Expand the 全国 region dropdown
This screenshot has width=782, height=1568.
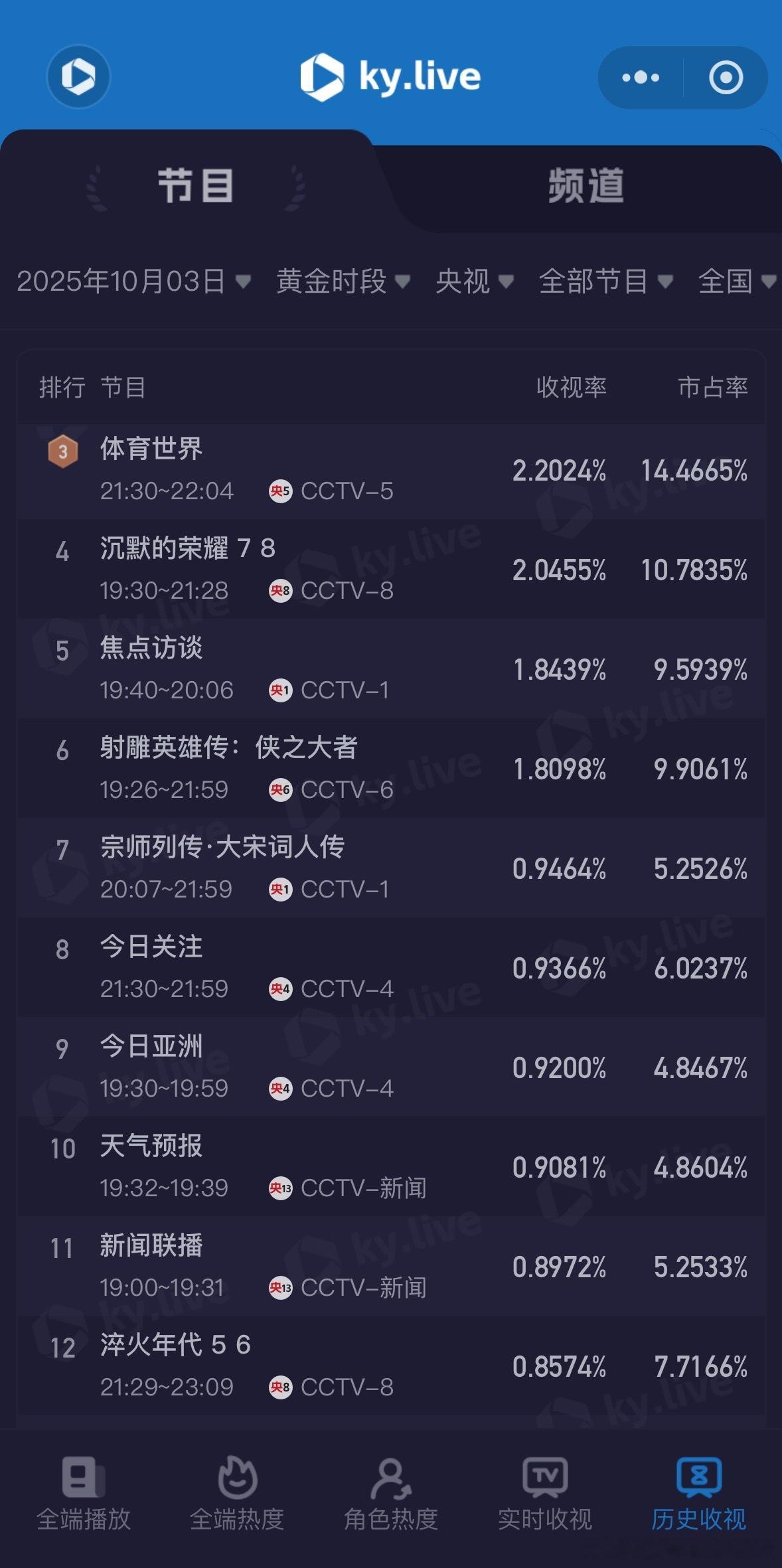tap(737, 281)
